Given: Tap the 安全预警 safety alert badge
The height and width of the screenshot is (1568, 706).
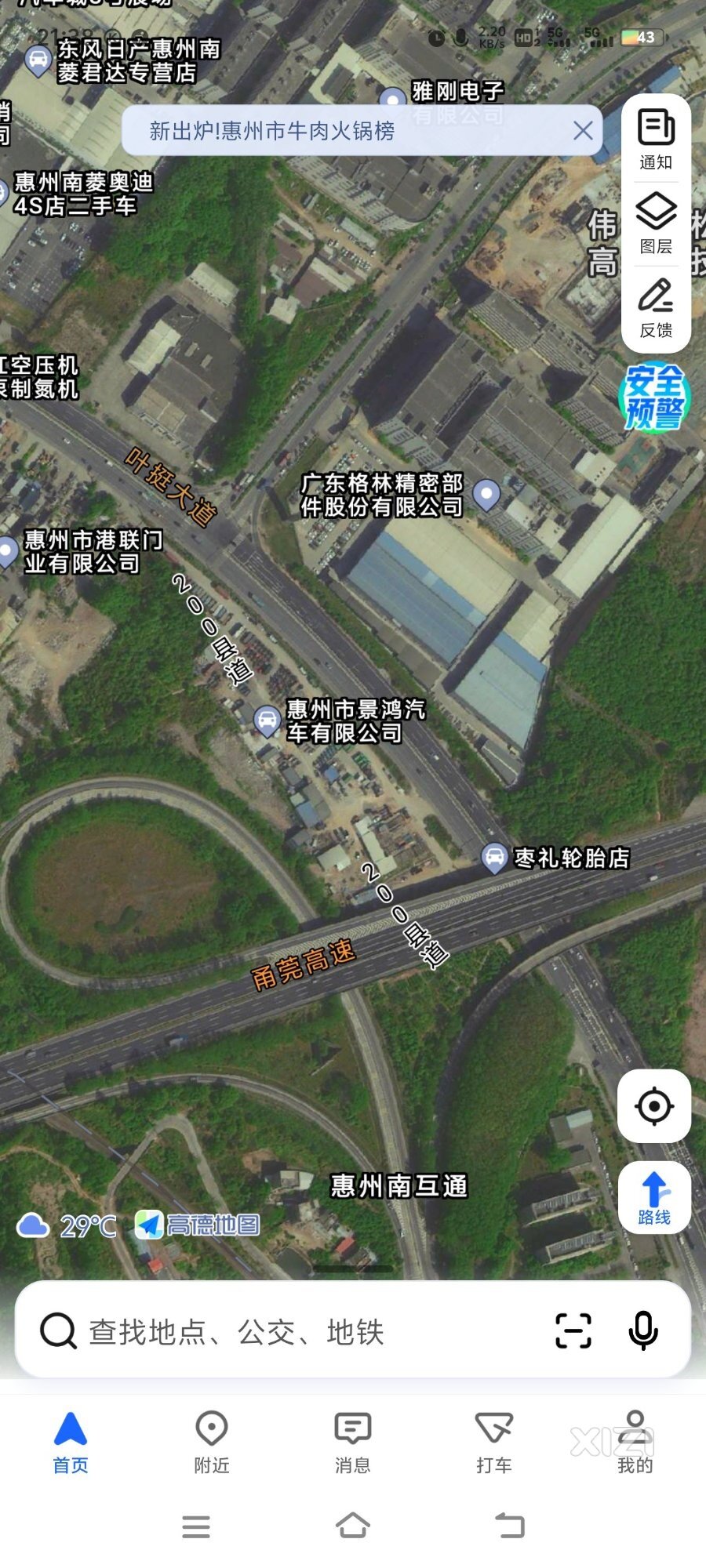Looking at the screenshot, I should [x=653, y=398].
